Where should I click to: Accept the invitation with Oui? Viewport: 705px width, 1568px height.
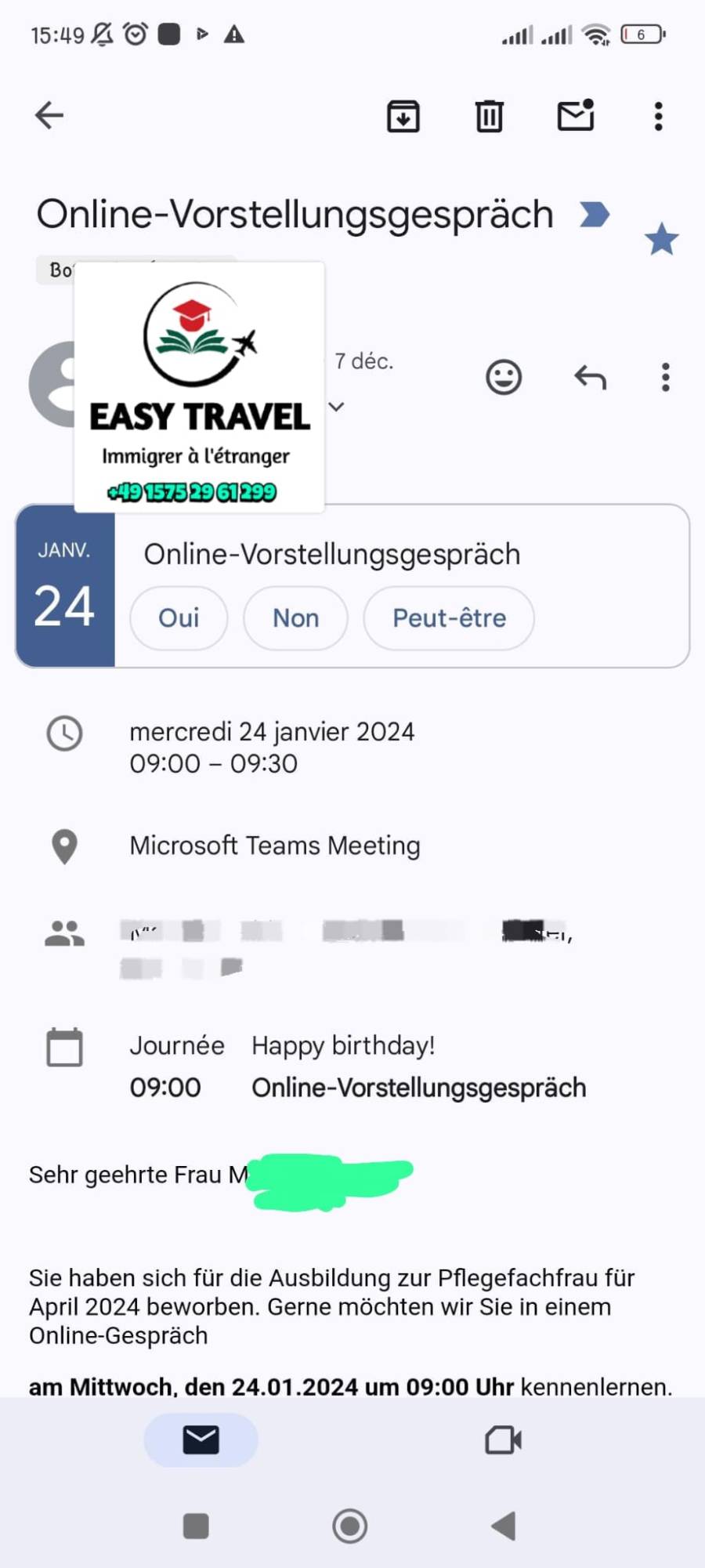tap(179, 617)
